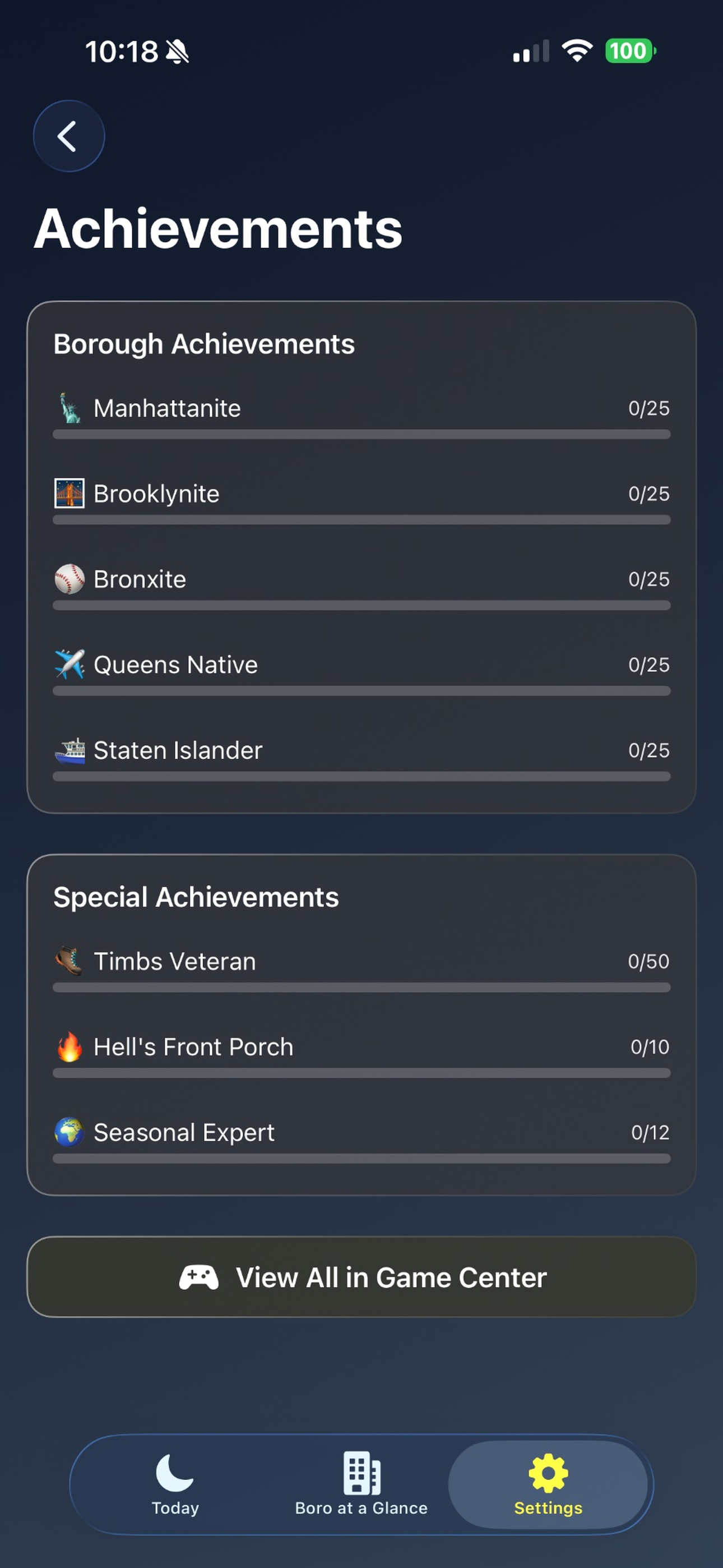The image size is (723, 1568).
Task: Open View All in Game Center
Action: [361, 1278]
